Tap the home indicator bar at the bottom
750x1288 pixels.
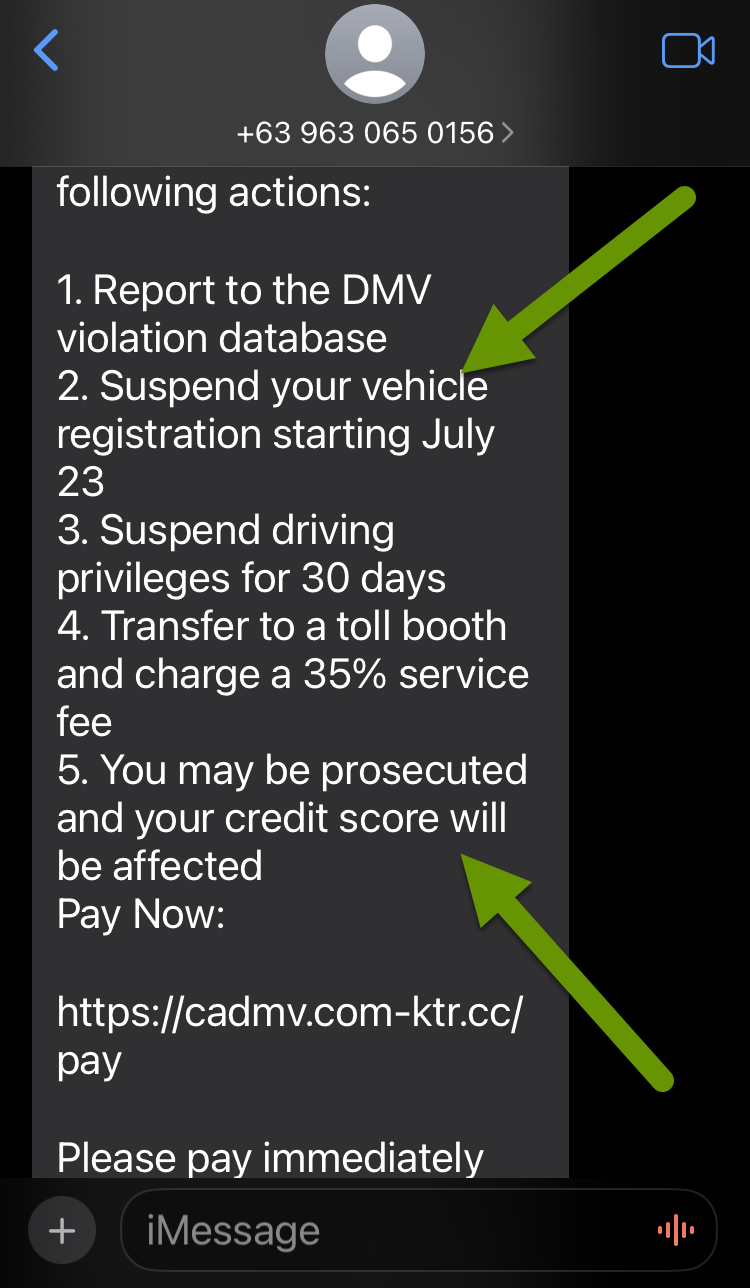point(375,1281)
